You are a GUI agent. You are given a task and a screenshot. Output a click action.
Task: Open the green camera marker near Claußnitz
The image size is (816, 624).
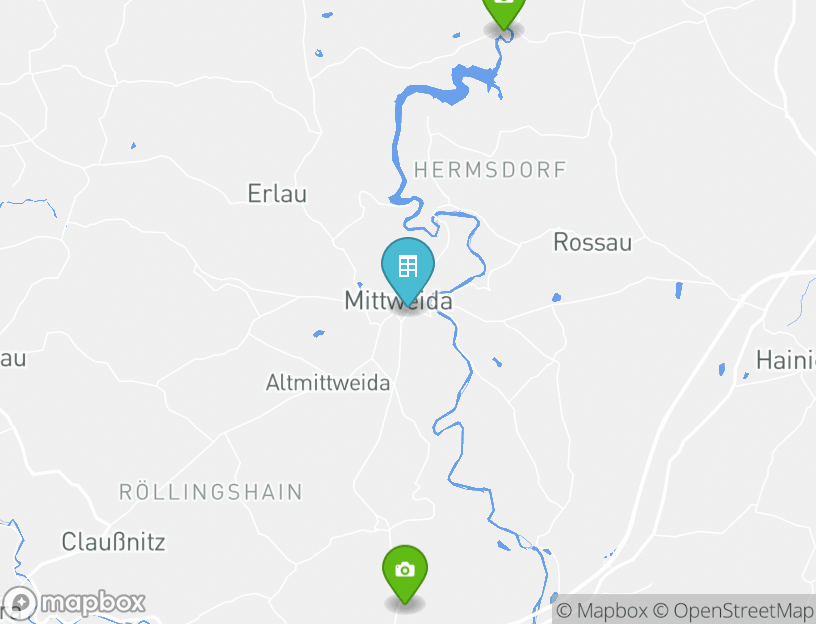(404, 571)
